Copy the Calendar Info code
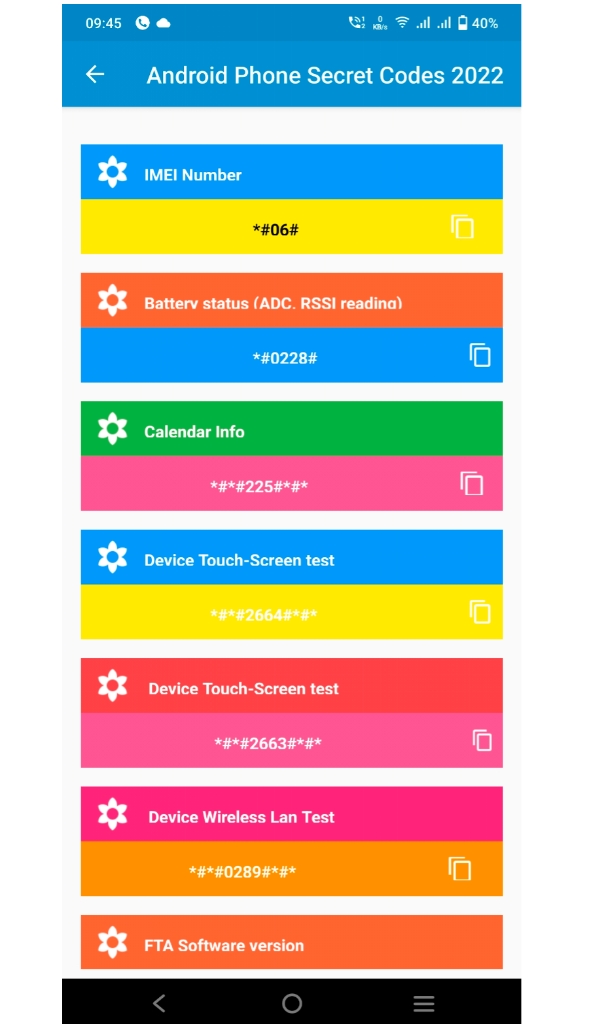This screenshot has height=1024, width=600. (x=472, y=484)
